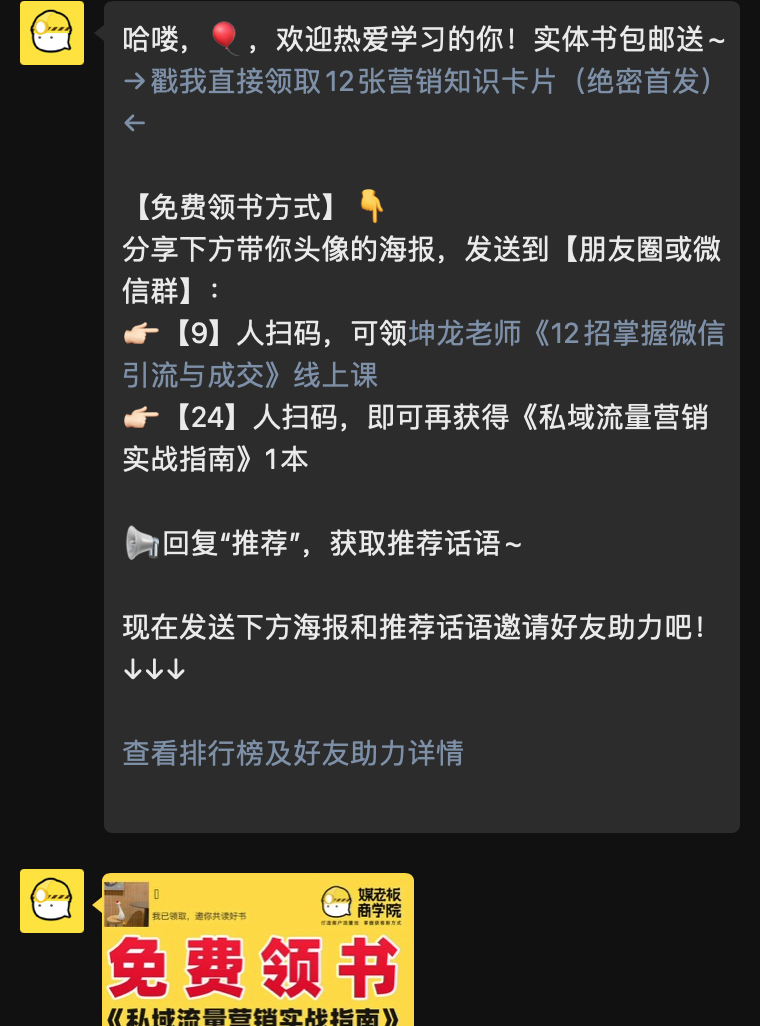The image size is (760, 1026).
Task: Tap the sender avatar beside the welcome message
Action: click(x=52, y=33)
